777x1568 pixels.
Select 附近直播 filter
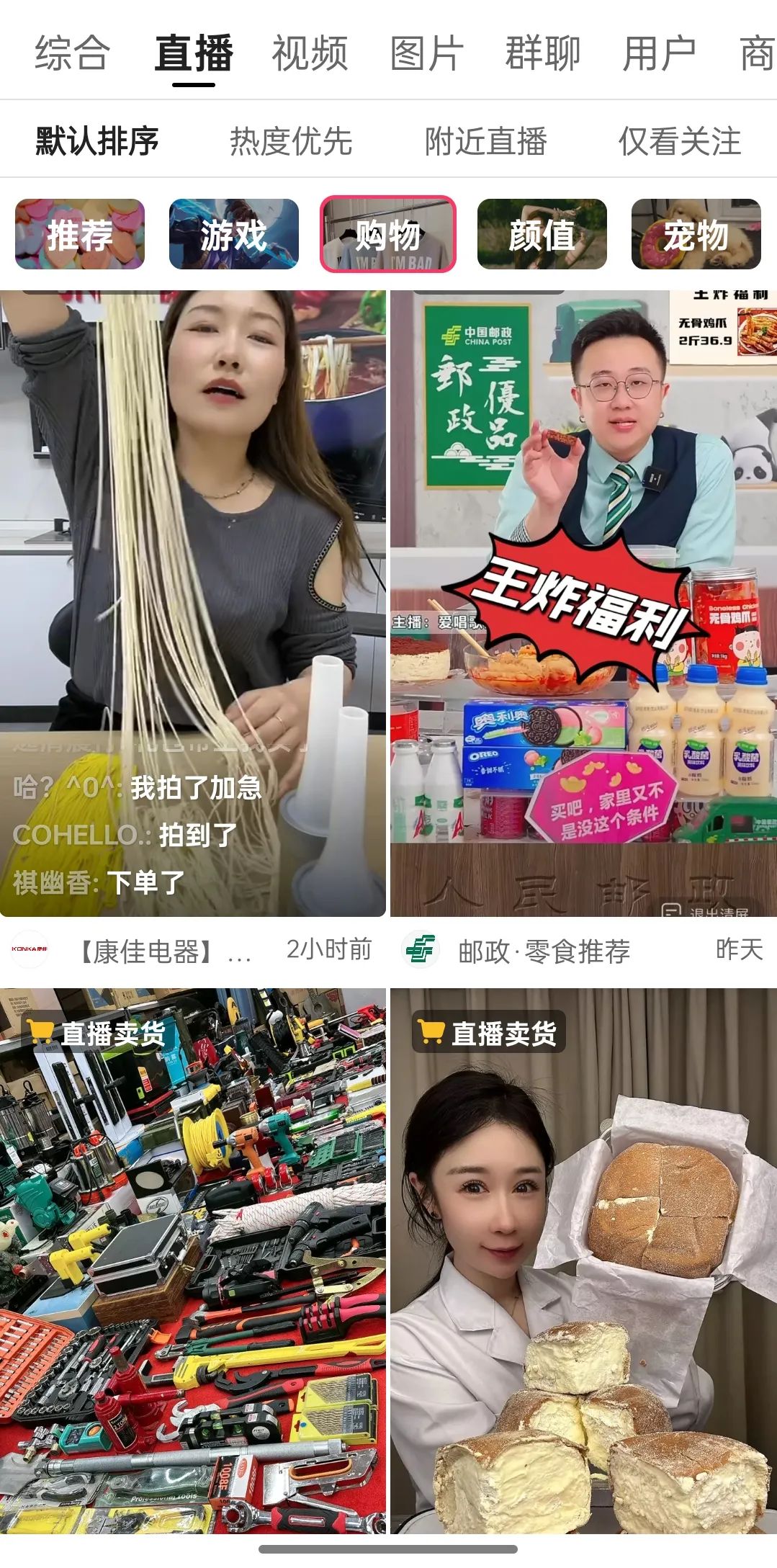pos(486,141)
